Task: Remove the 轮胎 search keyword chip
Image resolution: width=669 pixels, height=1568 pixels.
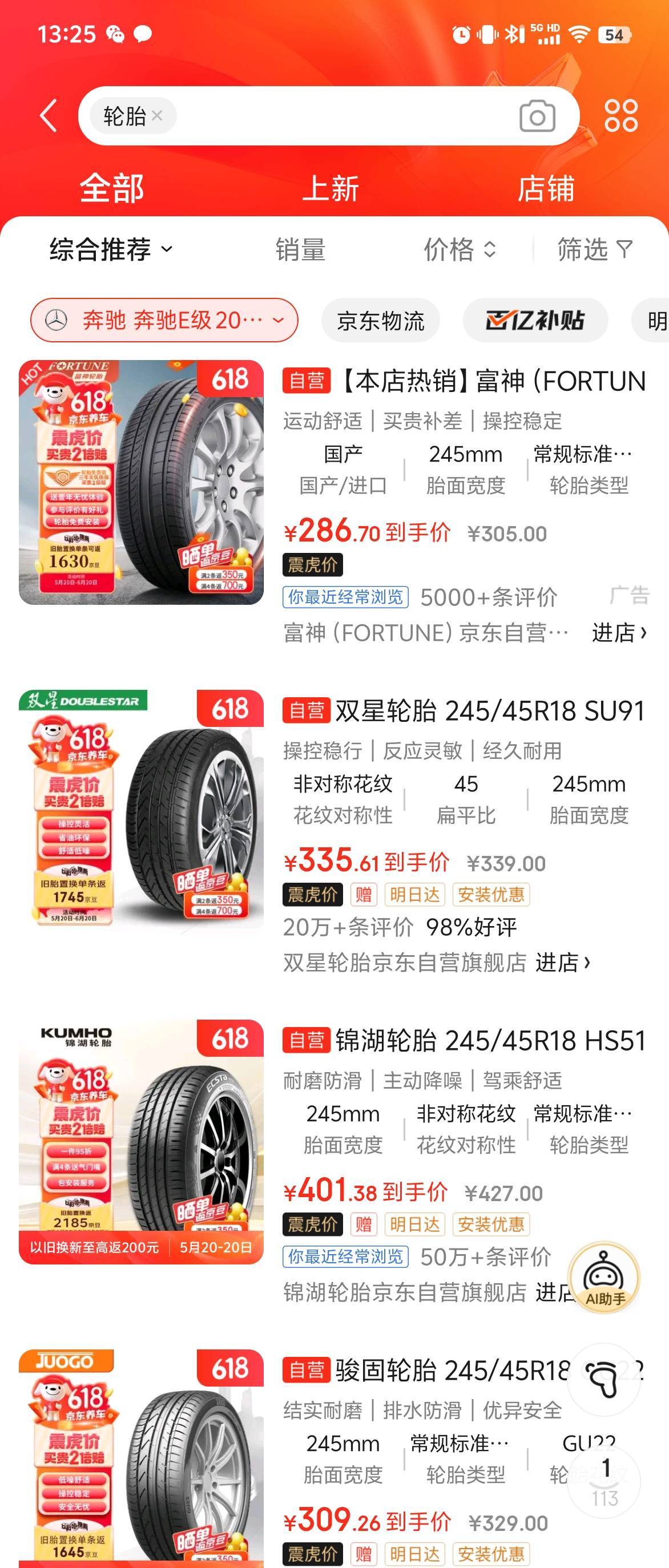Action: coord(157,115)
